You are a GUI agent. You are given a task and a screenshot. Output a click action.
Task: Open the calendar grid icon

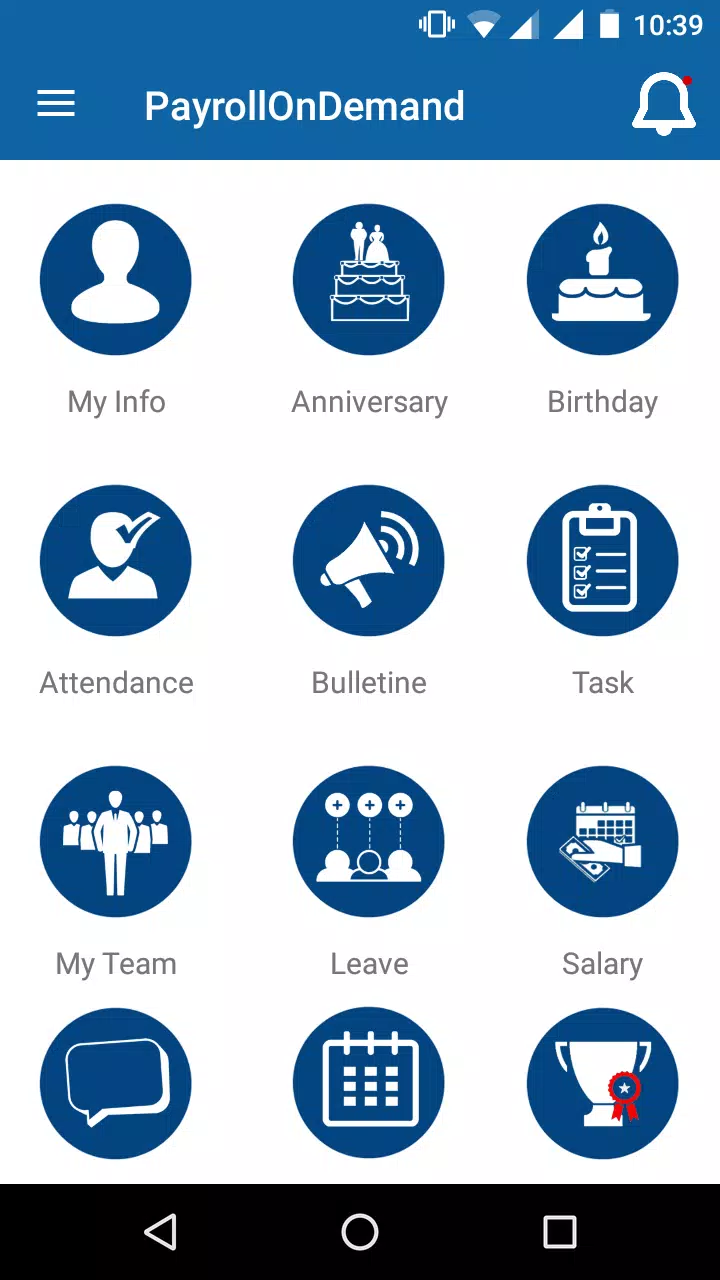[369, 1083]
